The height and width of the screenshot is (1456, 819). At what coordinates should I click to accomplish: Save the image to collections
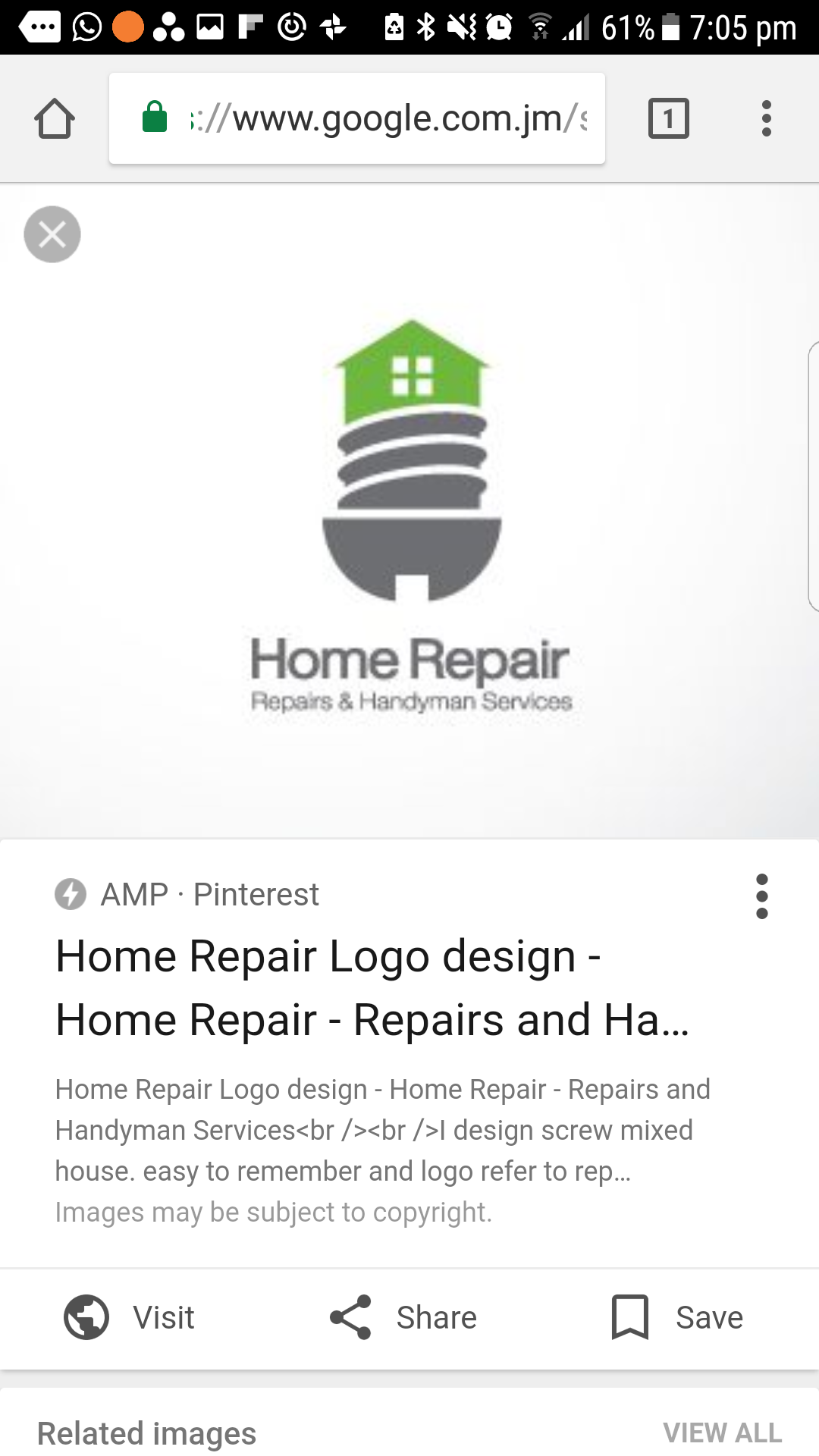(677, 1317)
